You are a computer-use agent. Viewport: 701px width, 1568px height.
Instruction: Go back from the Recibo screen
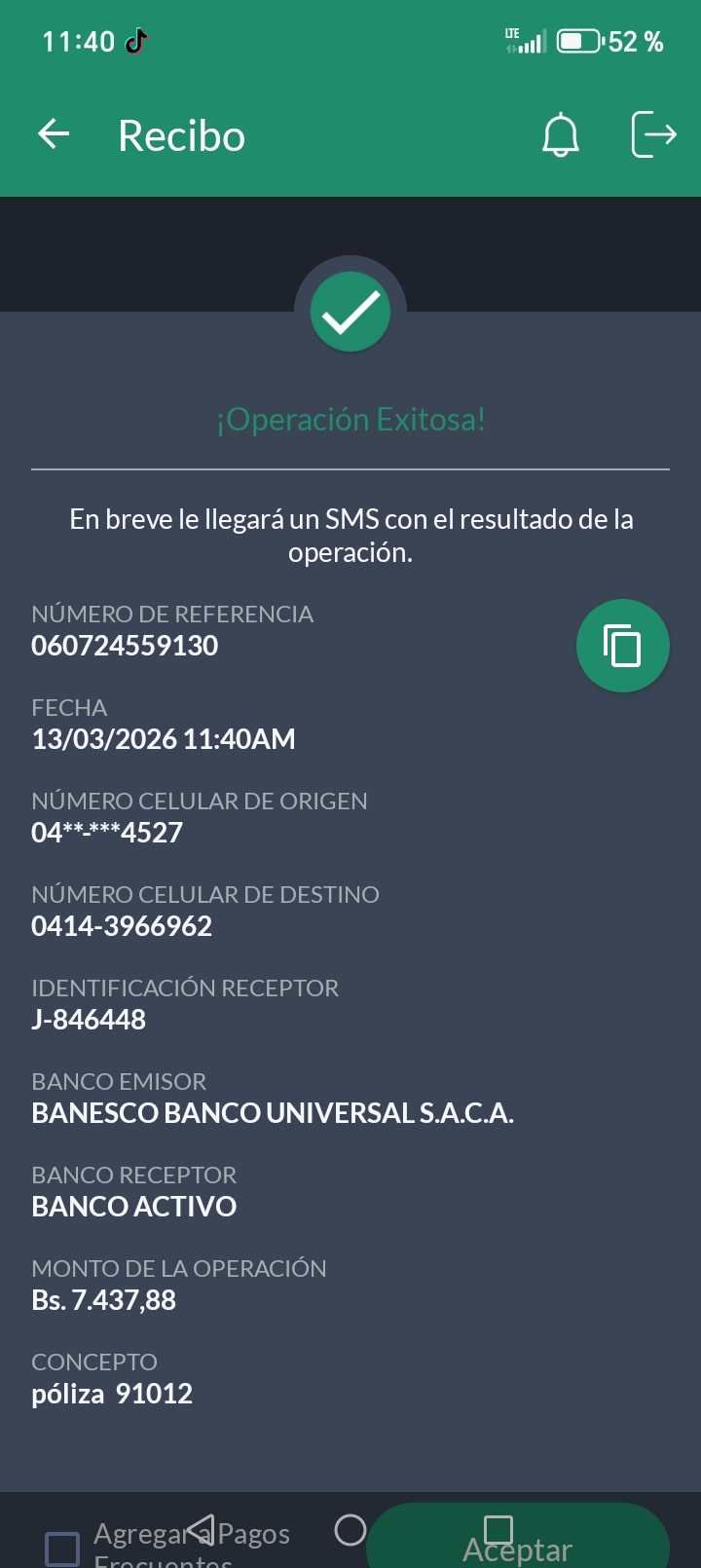55,134
